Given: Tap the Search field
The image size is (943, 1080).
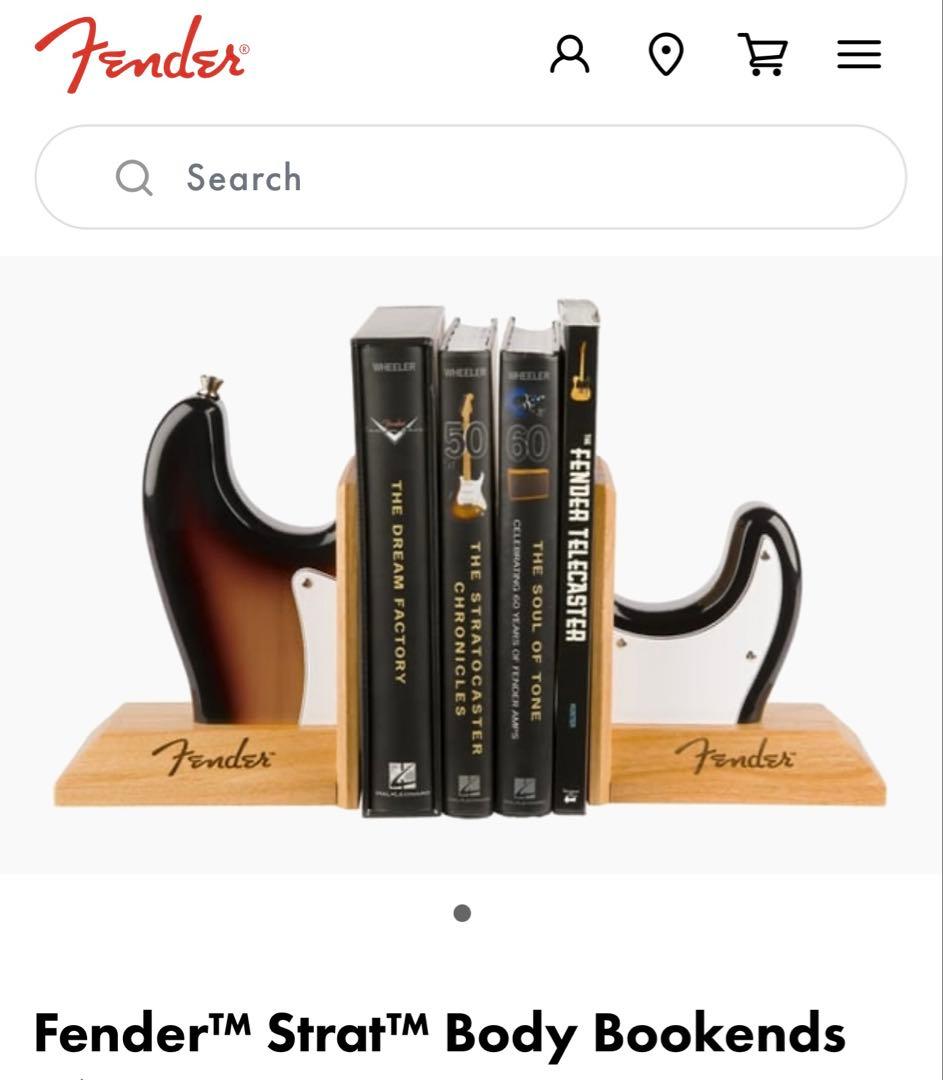Looking at the screenshot, I should 470,178.
